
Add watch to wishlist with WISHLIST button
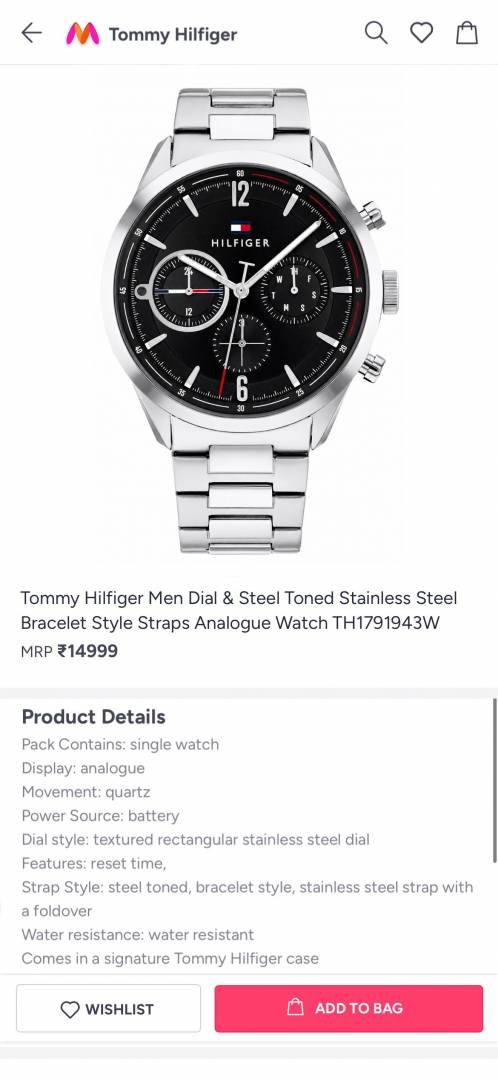109,1008
